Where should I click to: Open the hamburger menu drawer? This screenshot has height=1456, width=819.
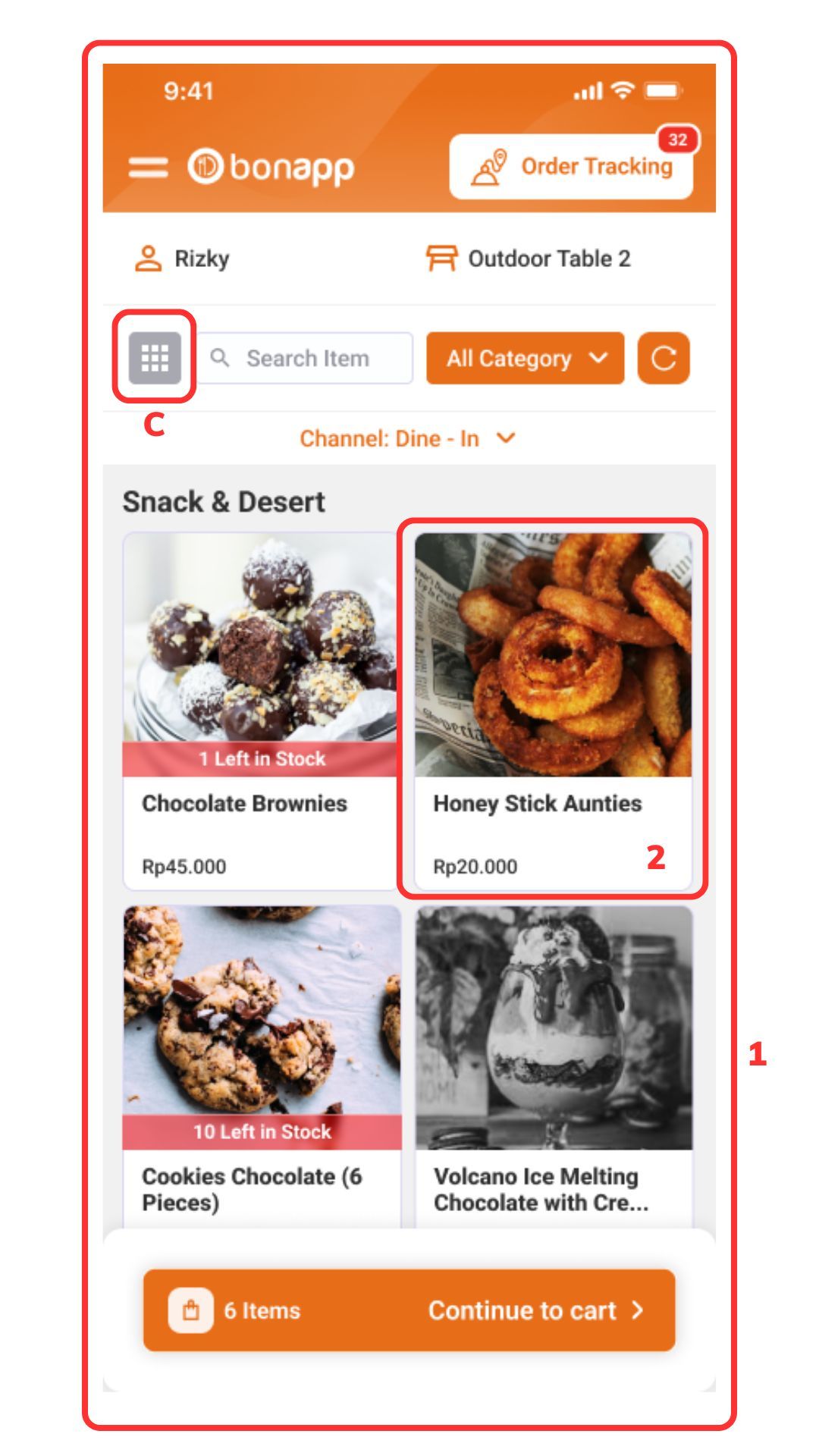(148, 167)
